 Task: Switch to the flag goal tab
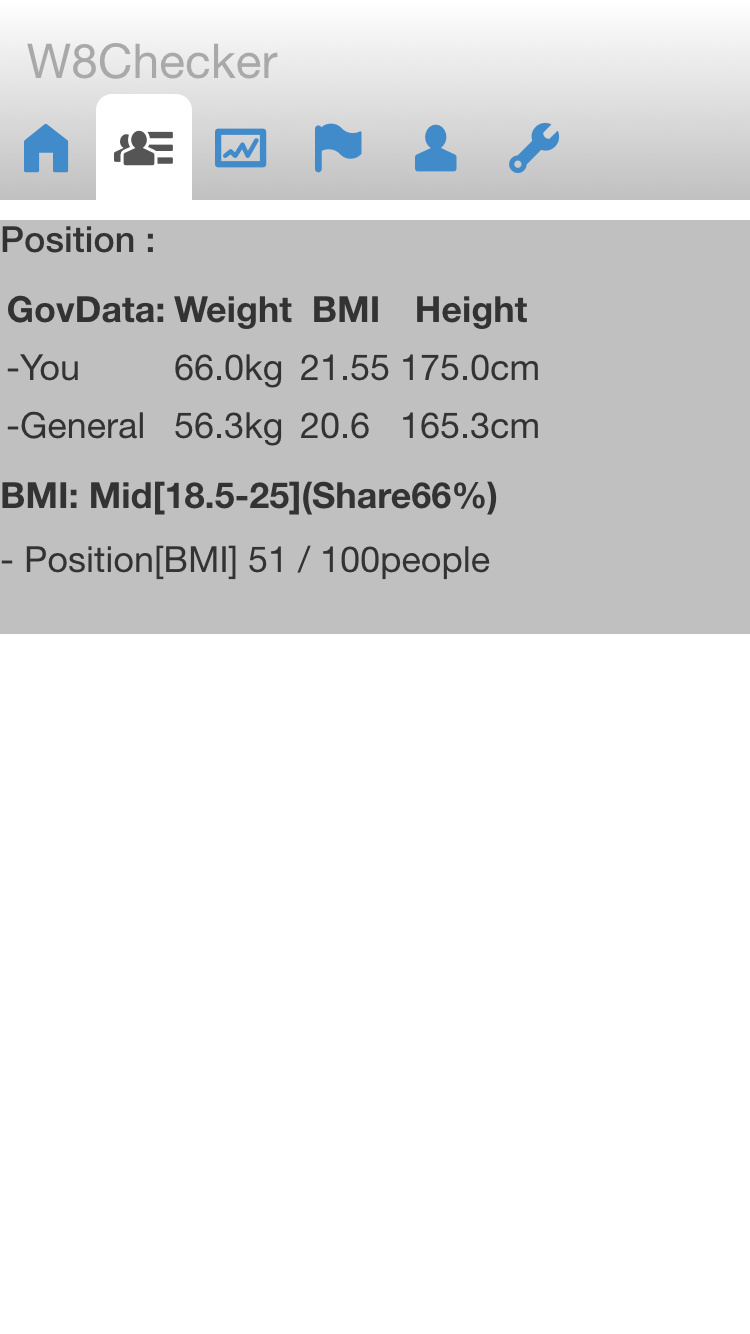point(338,149)
